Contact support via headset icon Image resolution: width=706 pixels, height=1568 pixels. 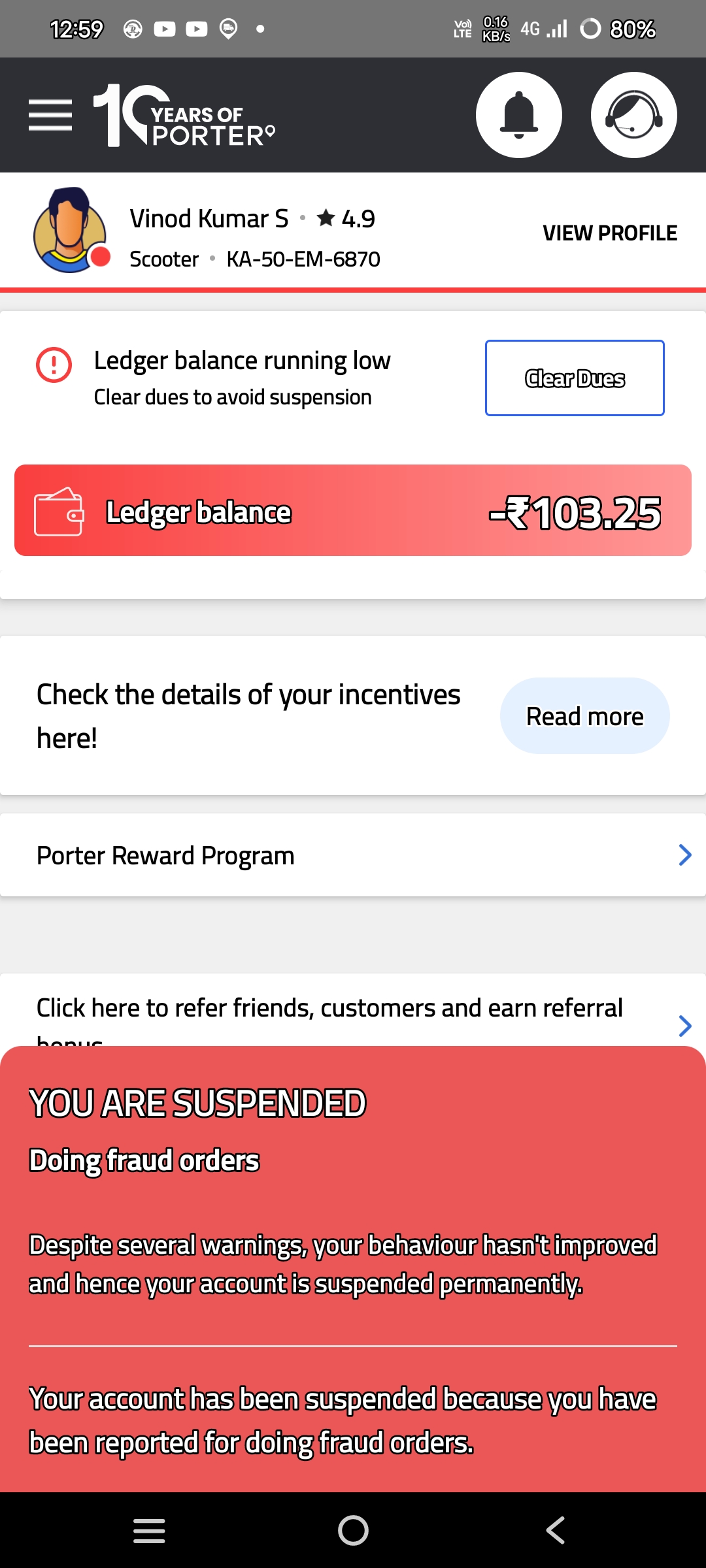[633, 115]
